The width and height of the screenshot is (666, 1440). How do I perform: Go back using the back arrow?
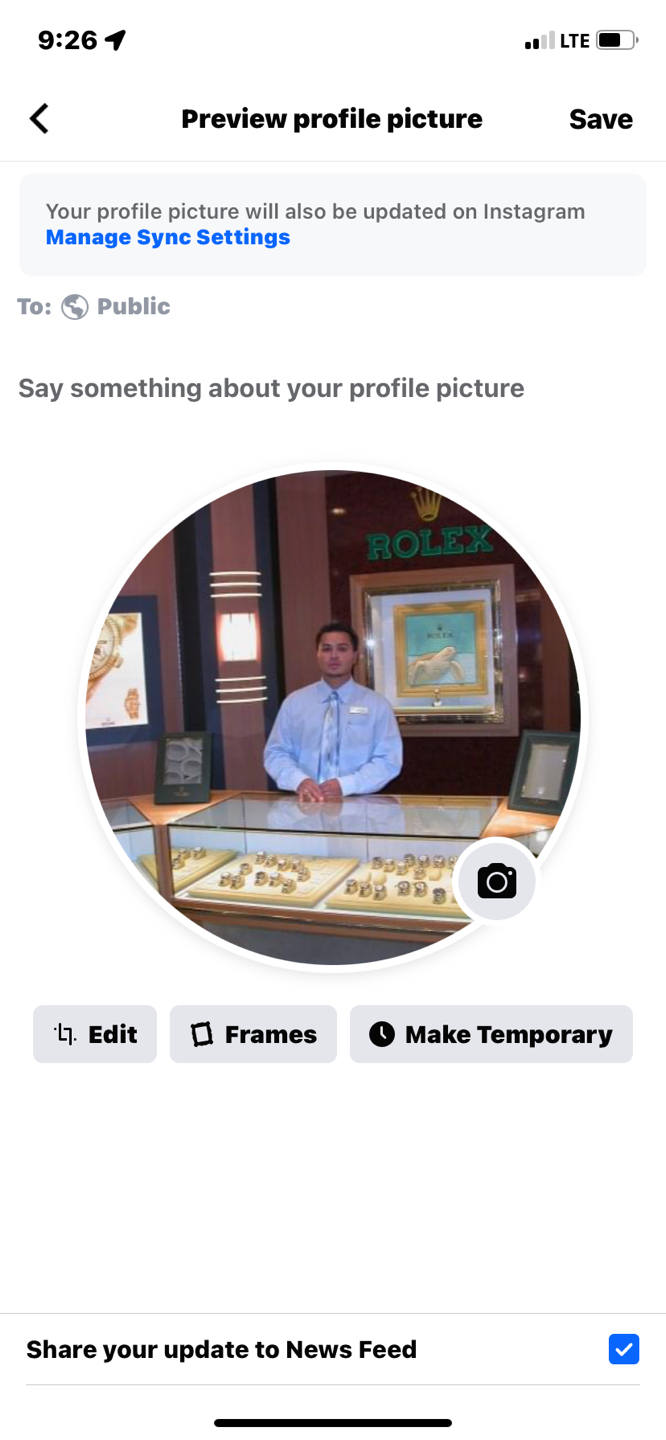click(39, 119)
